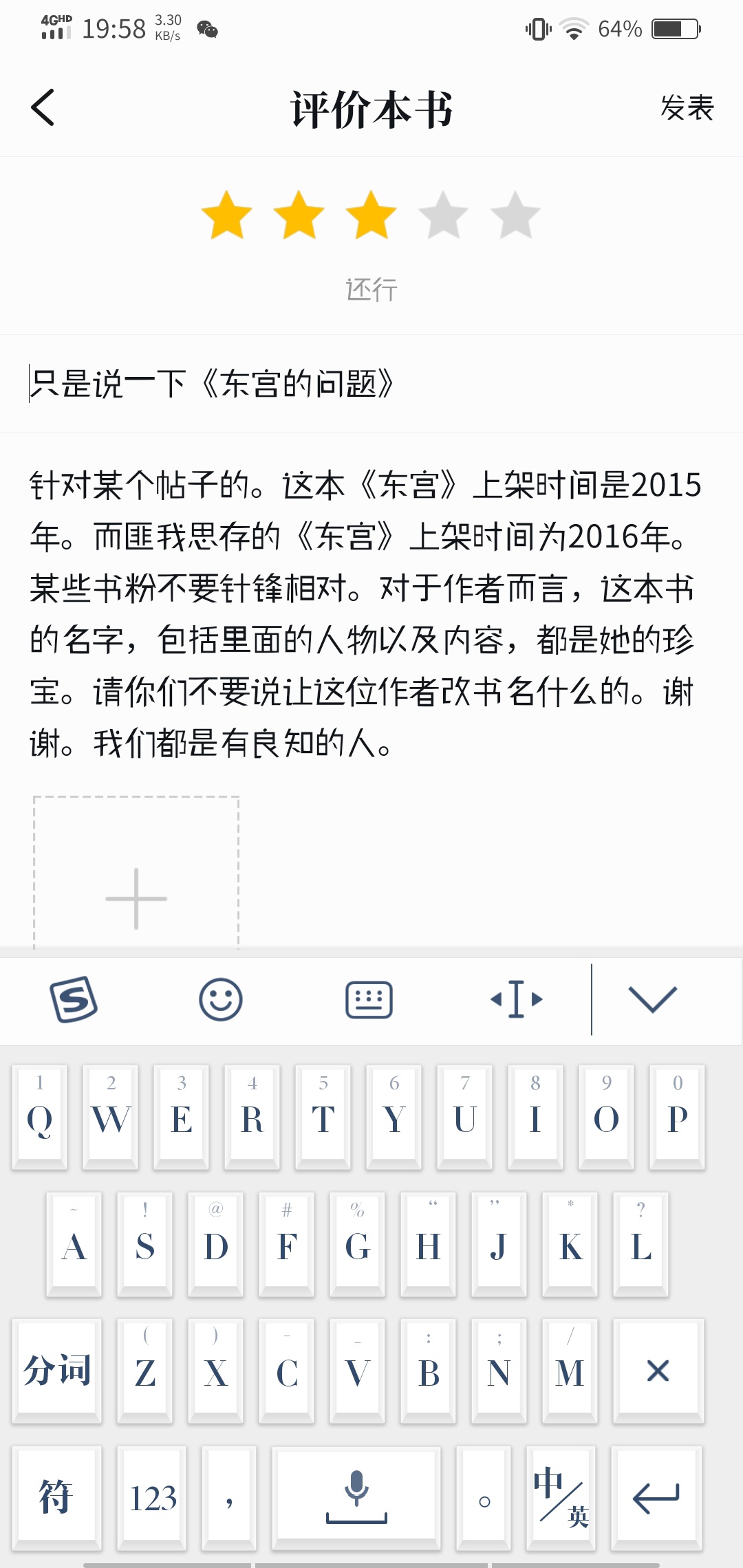Edit the review title field

(371, 384)
